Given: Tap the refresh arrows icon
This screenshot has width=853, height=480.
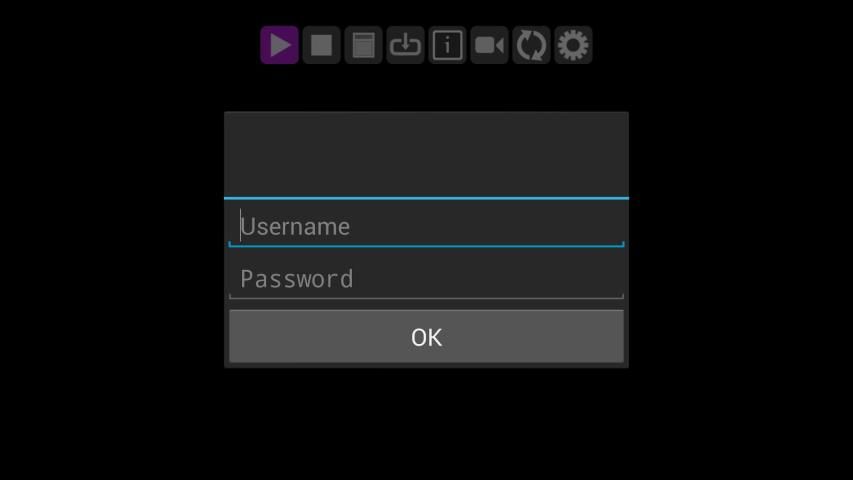Looking at the screenshot, I should (531, 45).
